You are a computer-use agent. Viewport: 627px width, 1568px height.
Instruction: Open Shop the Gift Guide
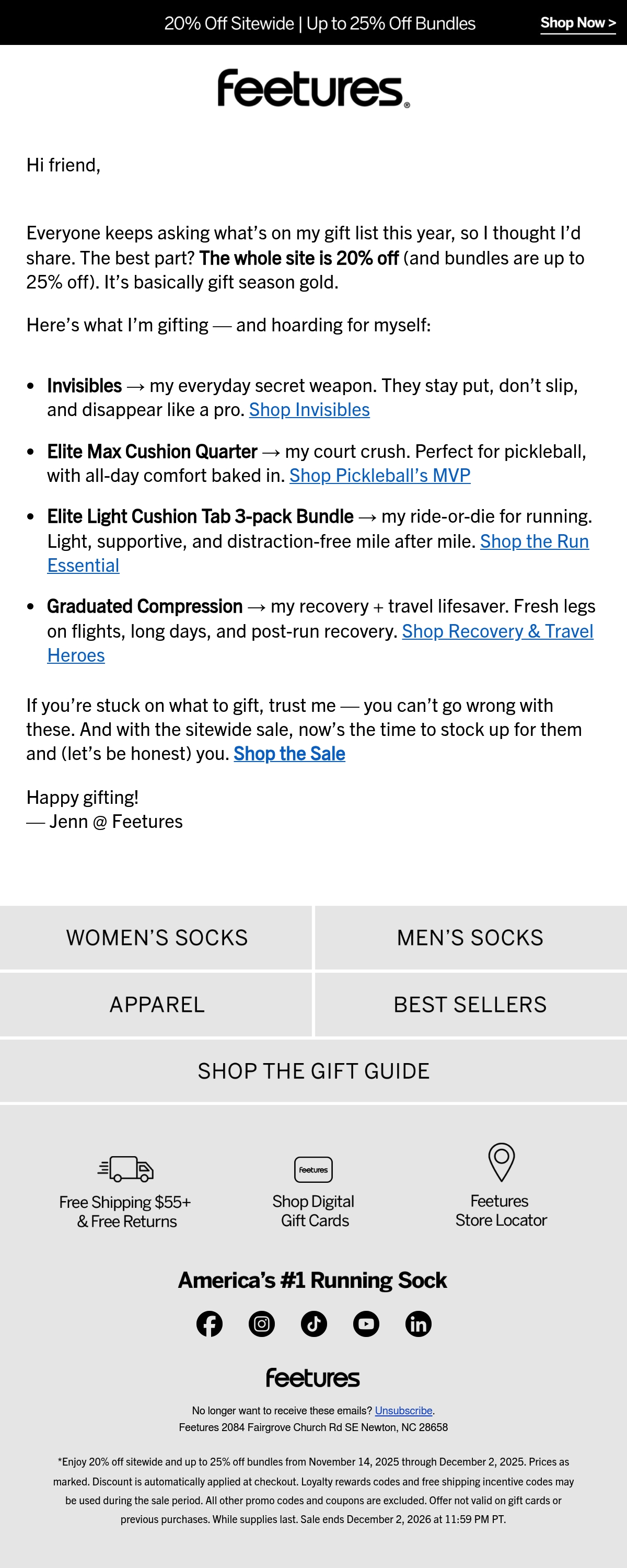(x=313, y=1071)
